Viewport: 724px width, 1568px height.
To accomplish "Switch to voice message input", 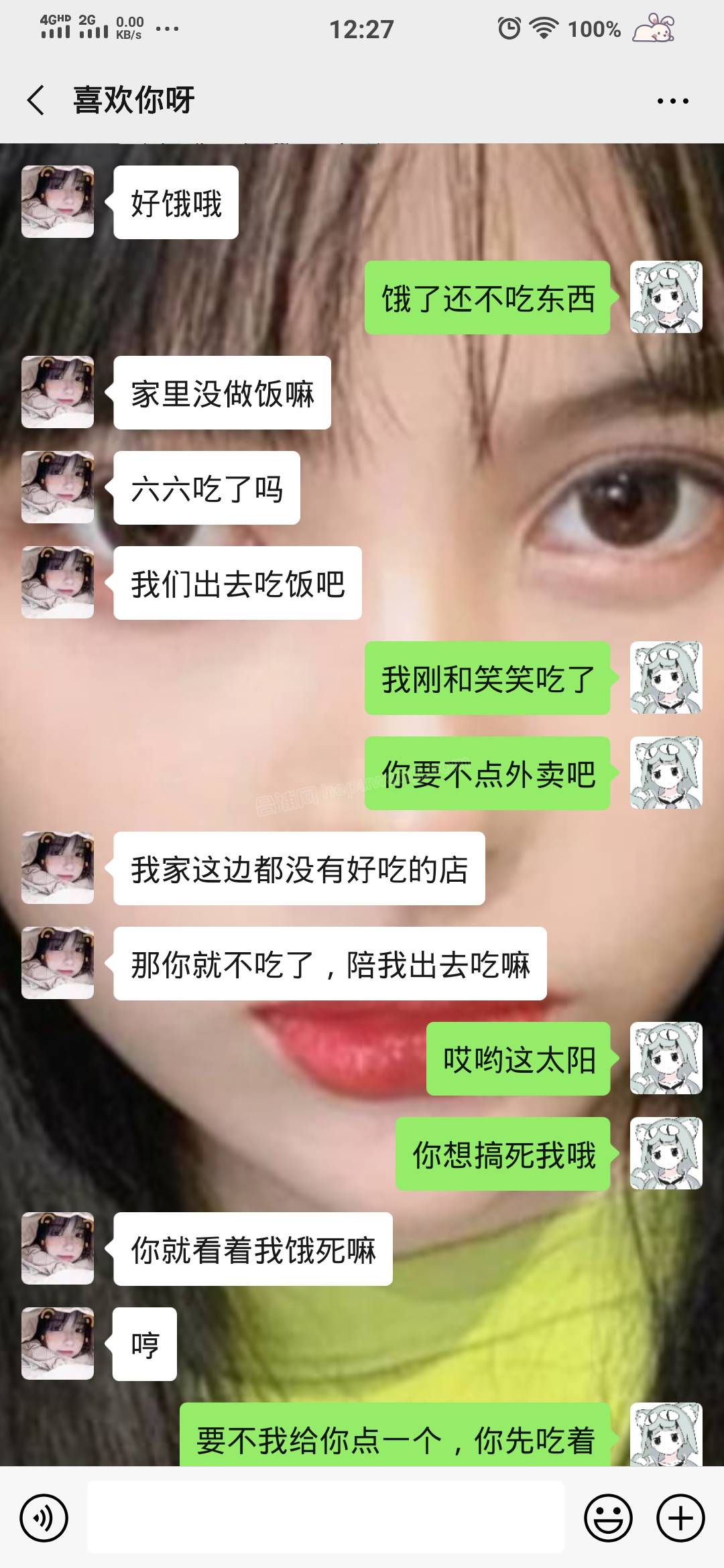I will pyautogui.click(x=44, y=1518).
